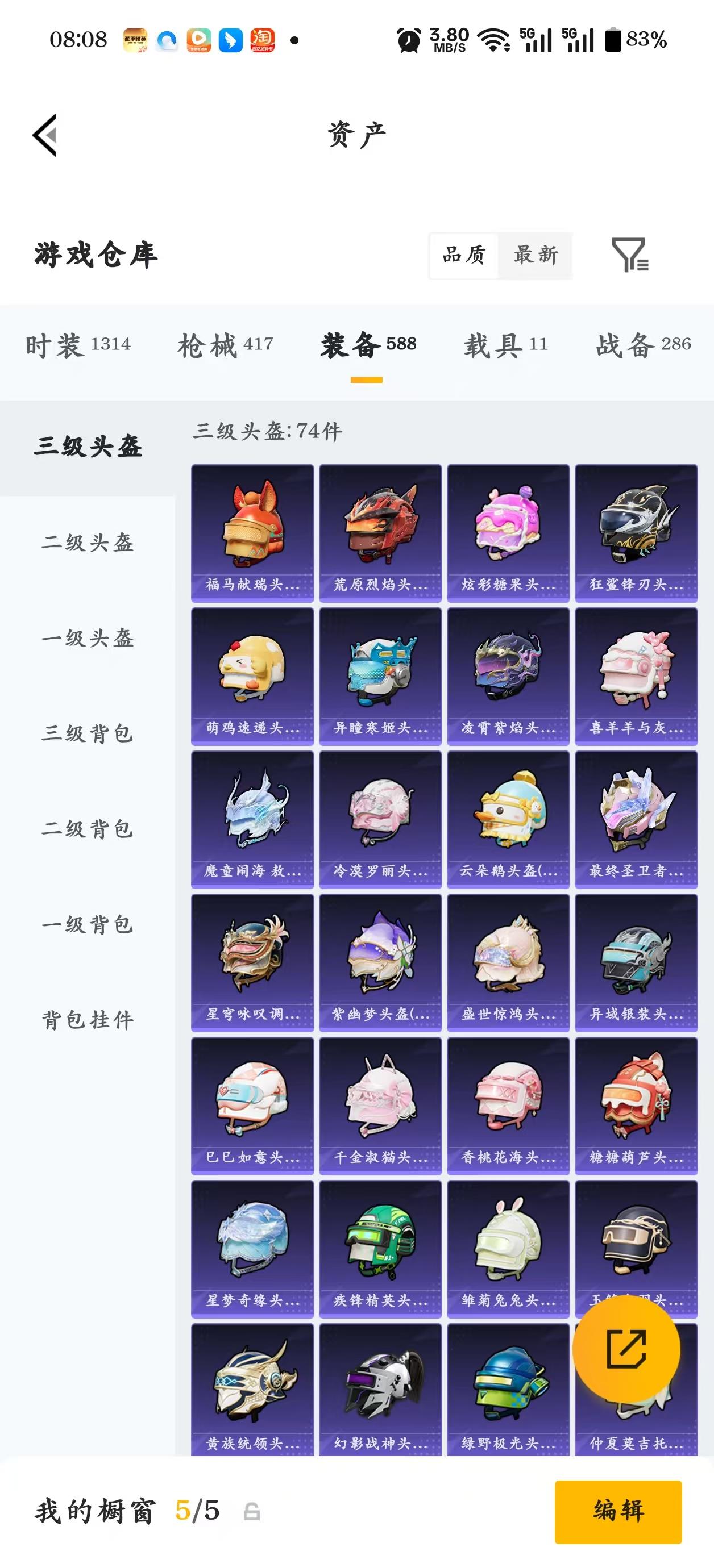Screen dimensions: 714x1568
Task: Open Taobao icon in the status bar
Action: (262, 39)
